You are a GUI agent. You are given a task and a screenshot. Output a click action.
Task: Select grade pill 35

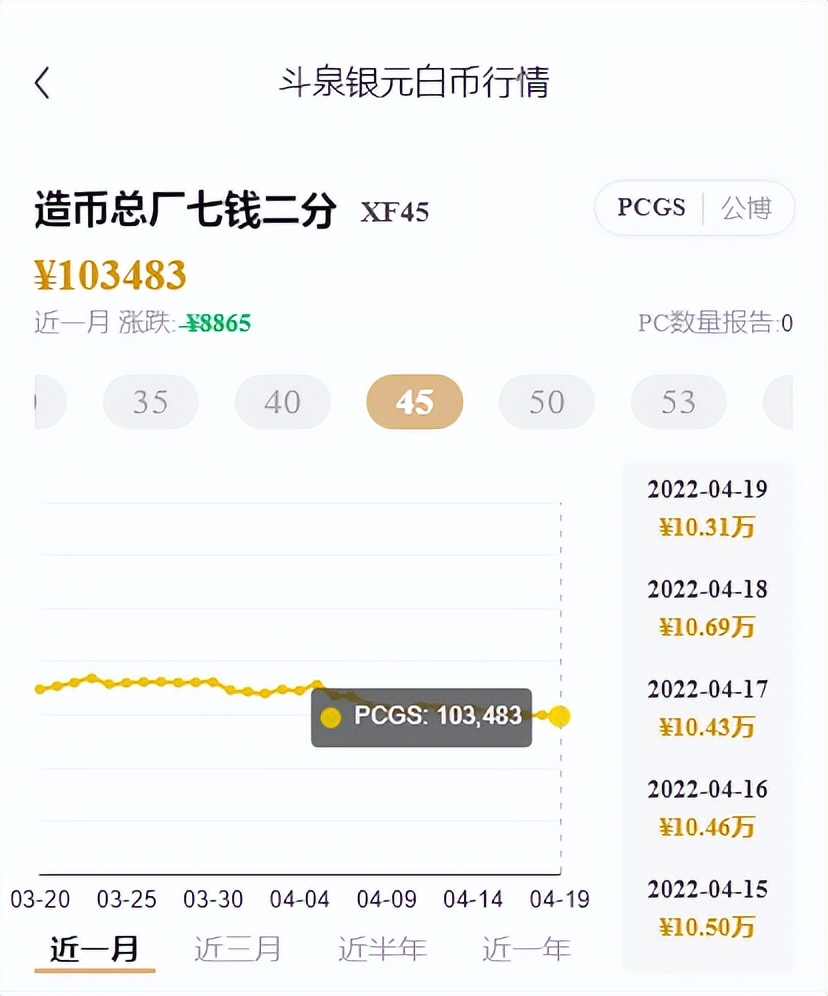tap(150, 402)
